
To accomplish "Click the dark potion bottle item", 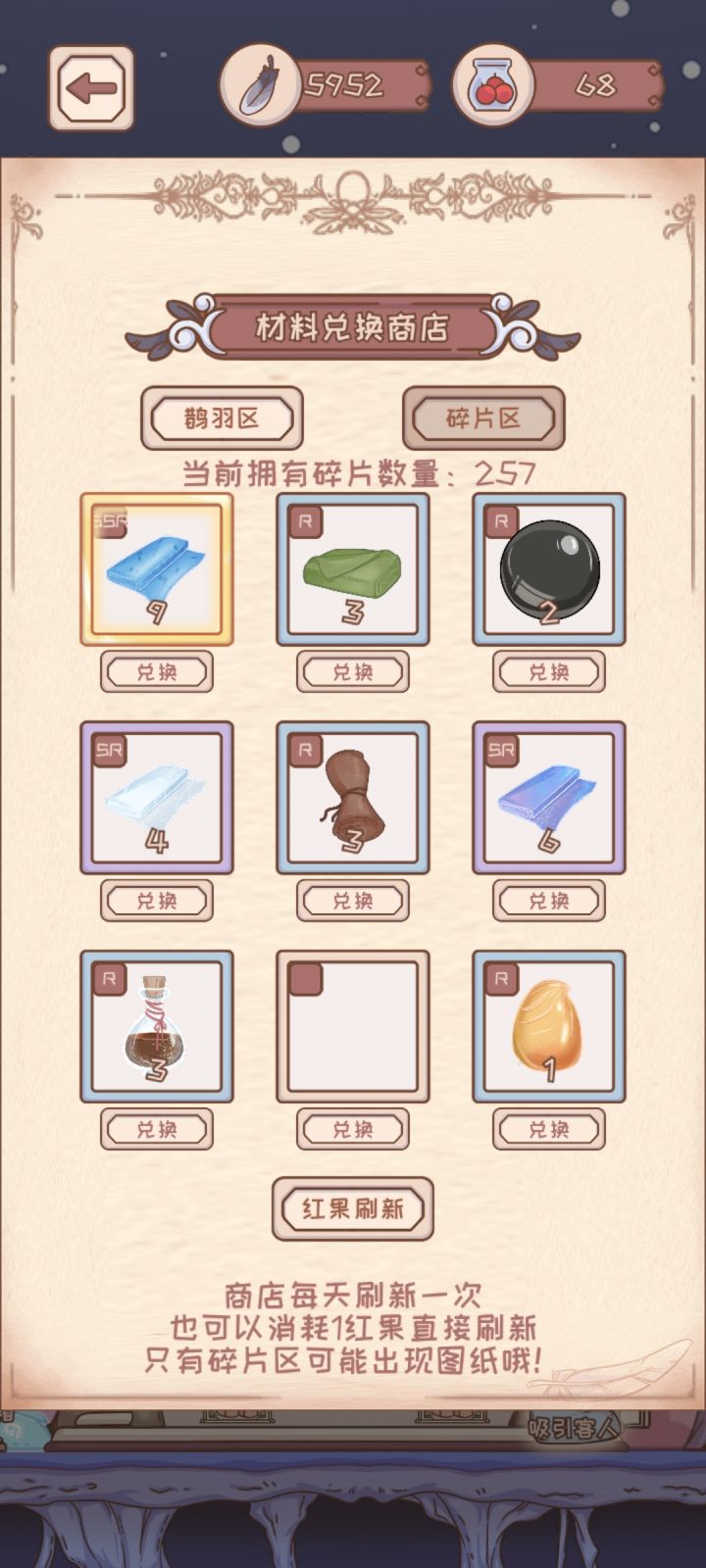I will pyautogui.click(x=157, y=1027).
